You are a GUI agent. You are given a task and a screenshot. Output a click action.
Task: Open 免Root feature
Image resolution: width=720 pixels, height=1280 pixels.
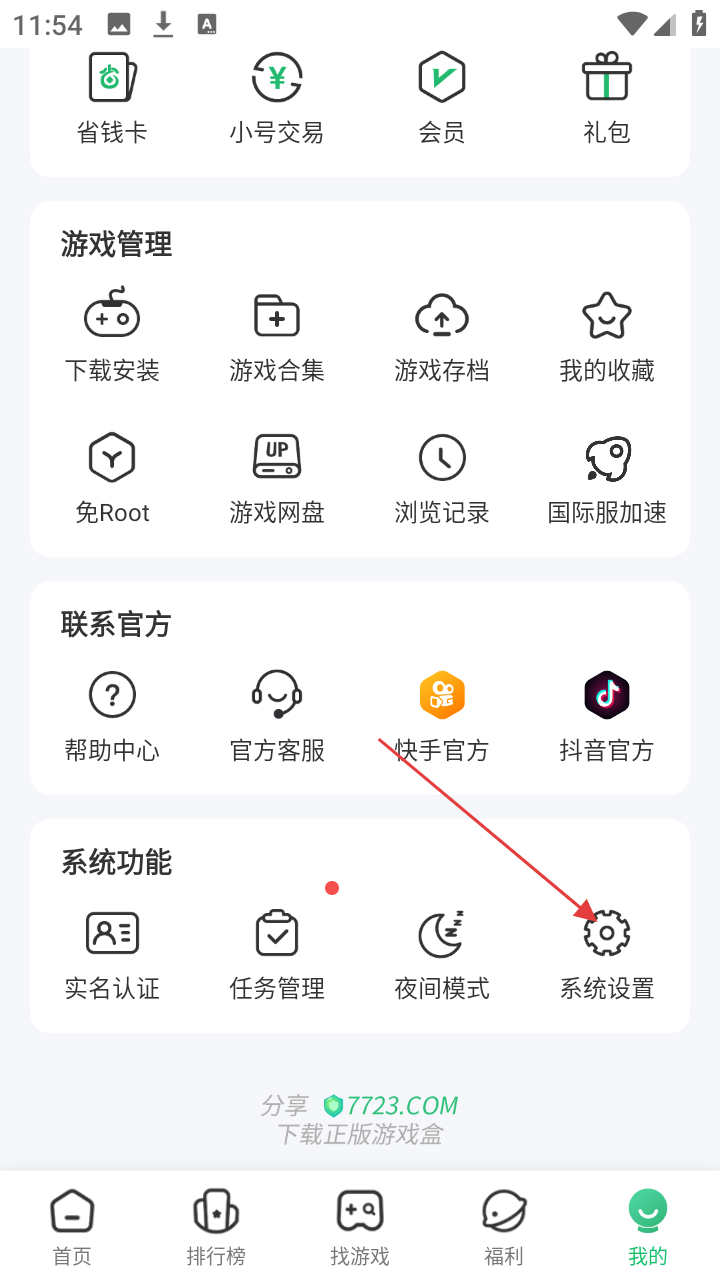(x=112, y=477)
